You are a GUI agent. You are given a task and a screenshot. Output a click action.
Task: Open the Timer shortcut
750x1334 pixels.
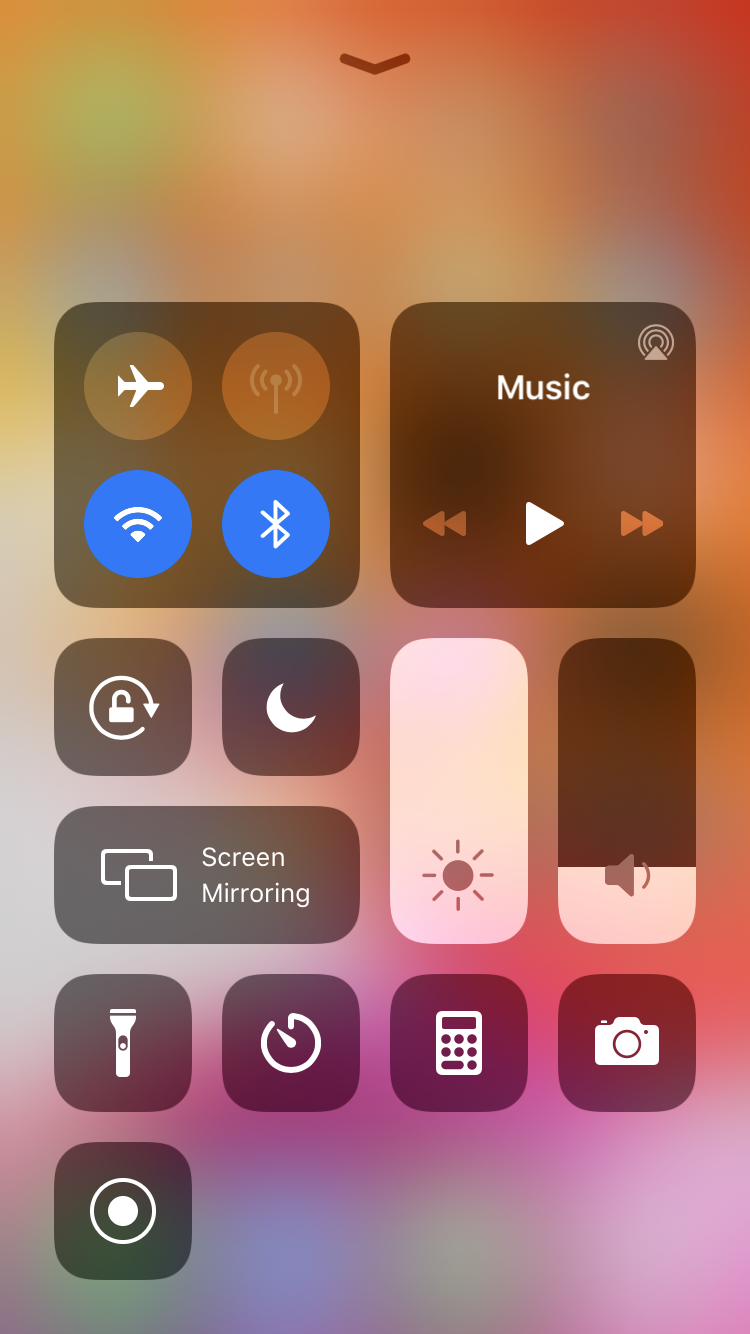click(291, 1043)
